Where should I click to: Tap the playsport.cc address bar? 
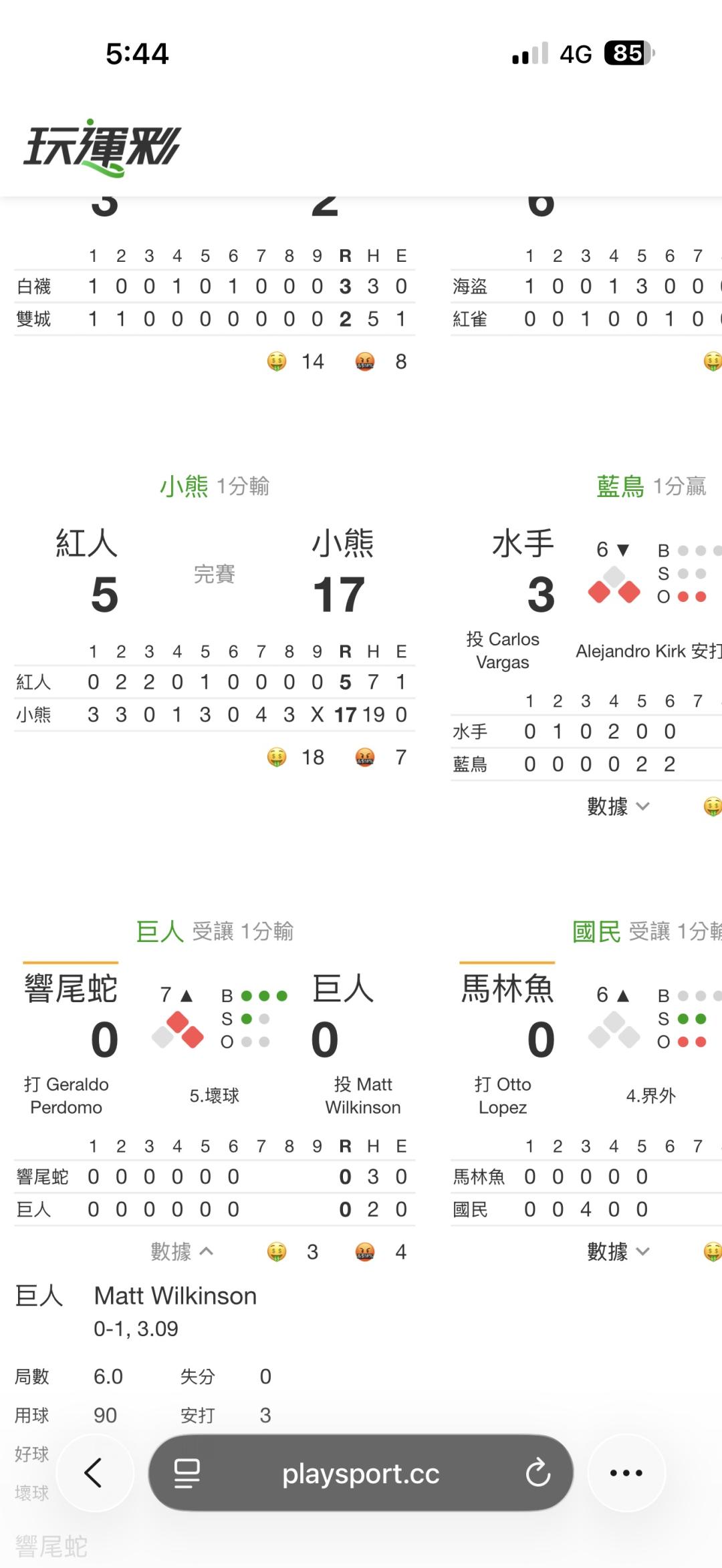click(361, 1473)
